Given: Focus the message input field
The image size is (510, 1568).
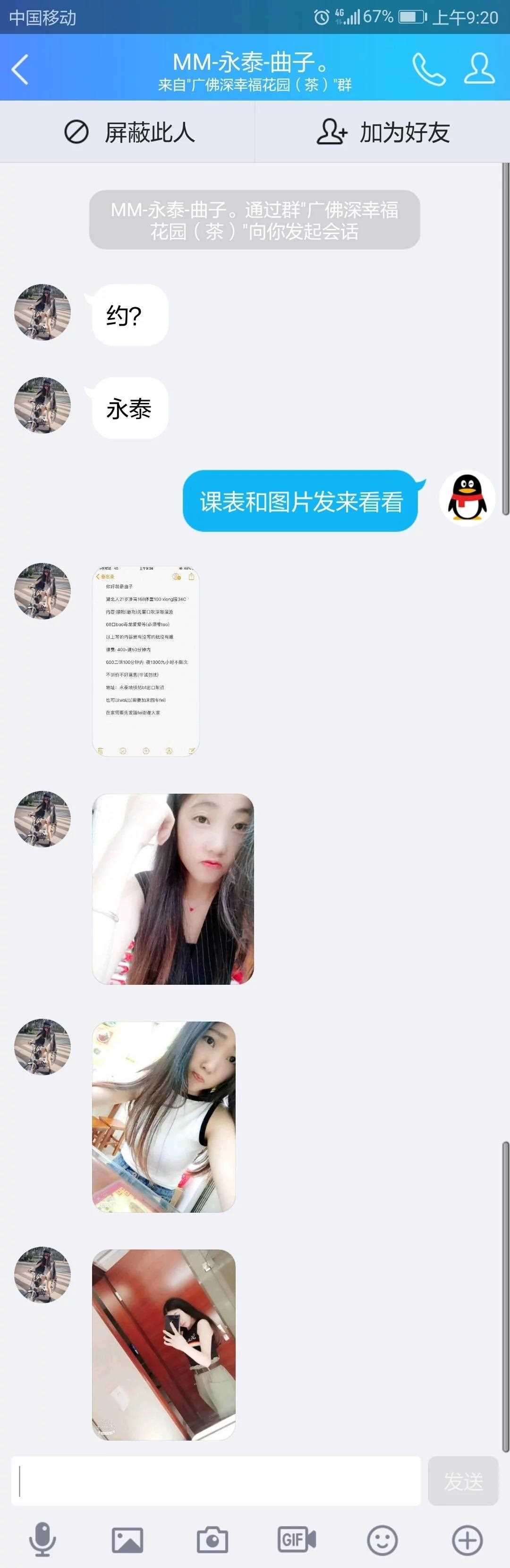Looking at the screenshot, I should [216, 1480].
